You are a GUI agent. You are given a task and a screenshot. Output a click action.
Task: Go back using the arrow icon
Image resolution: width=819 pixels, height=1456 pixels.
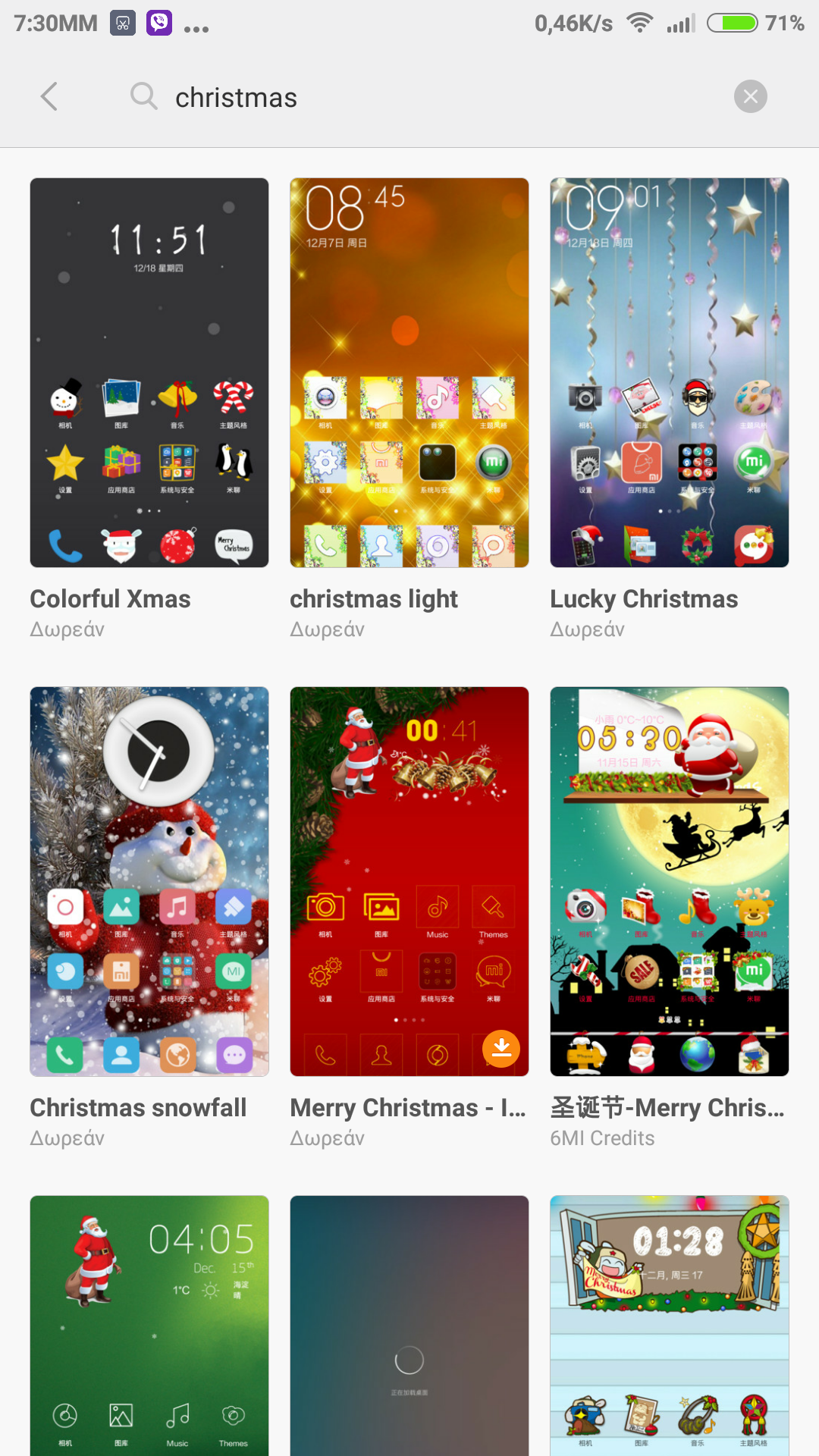tap(49, 97)
